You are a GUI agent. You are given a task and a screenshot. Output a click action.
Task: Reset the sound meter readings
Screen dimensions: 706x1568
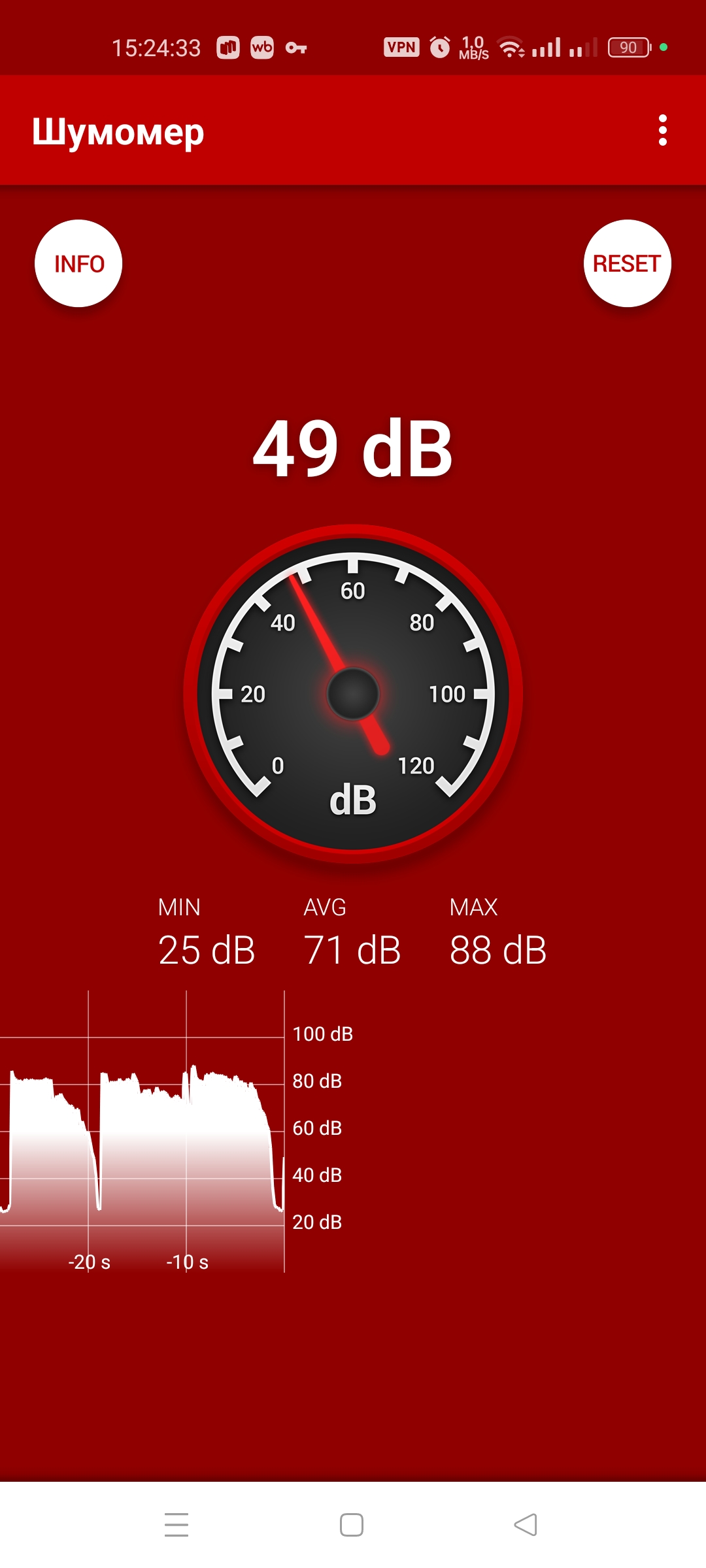point(627,263)
